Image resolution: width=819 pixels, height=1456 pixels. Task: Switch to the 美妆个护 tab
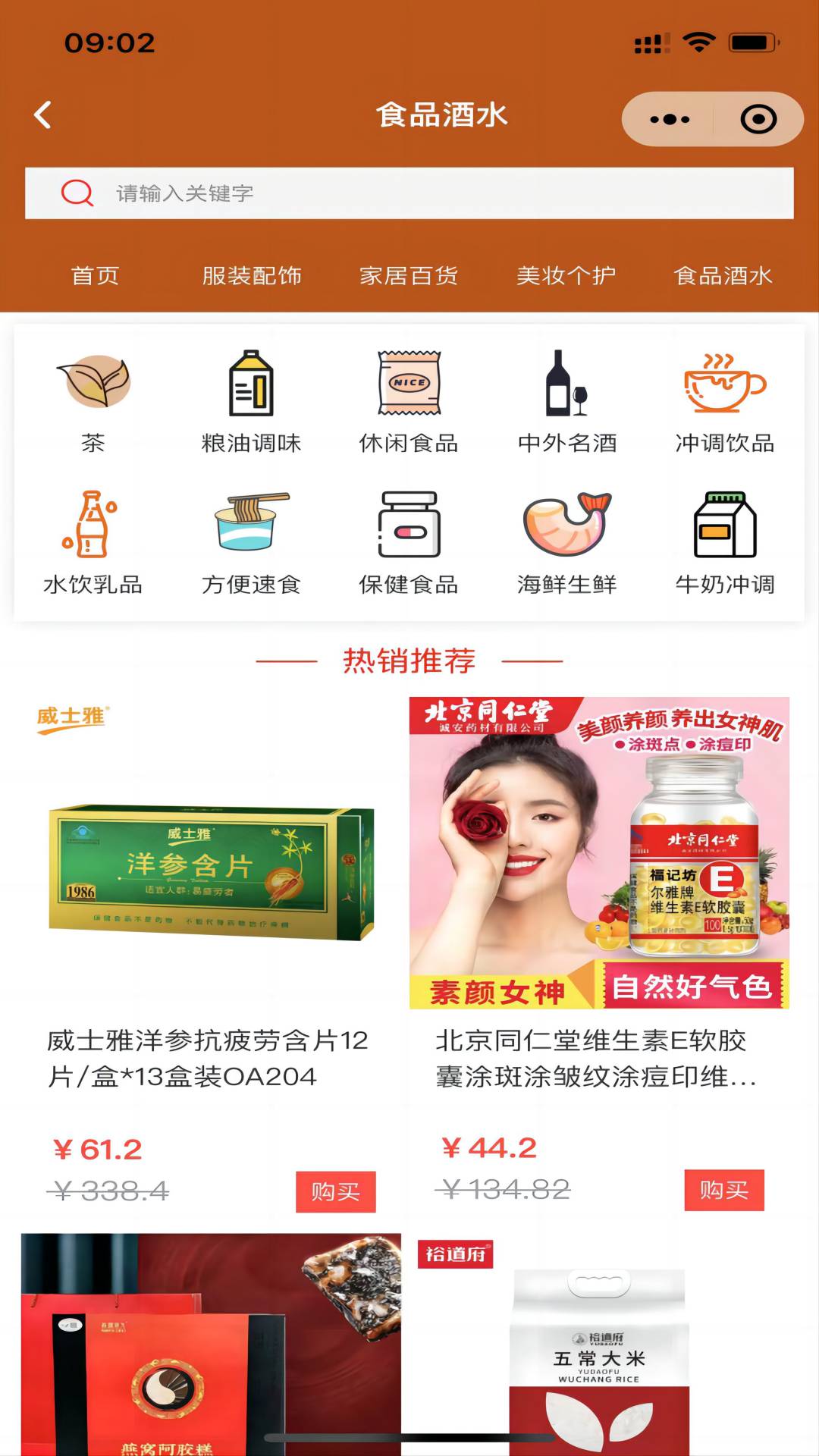click(565, 277)
